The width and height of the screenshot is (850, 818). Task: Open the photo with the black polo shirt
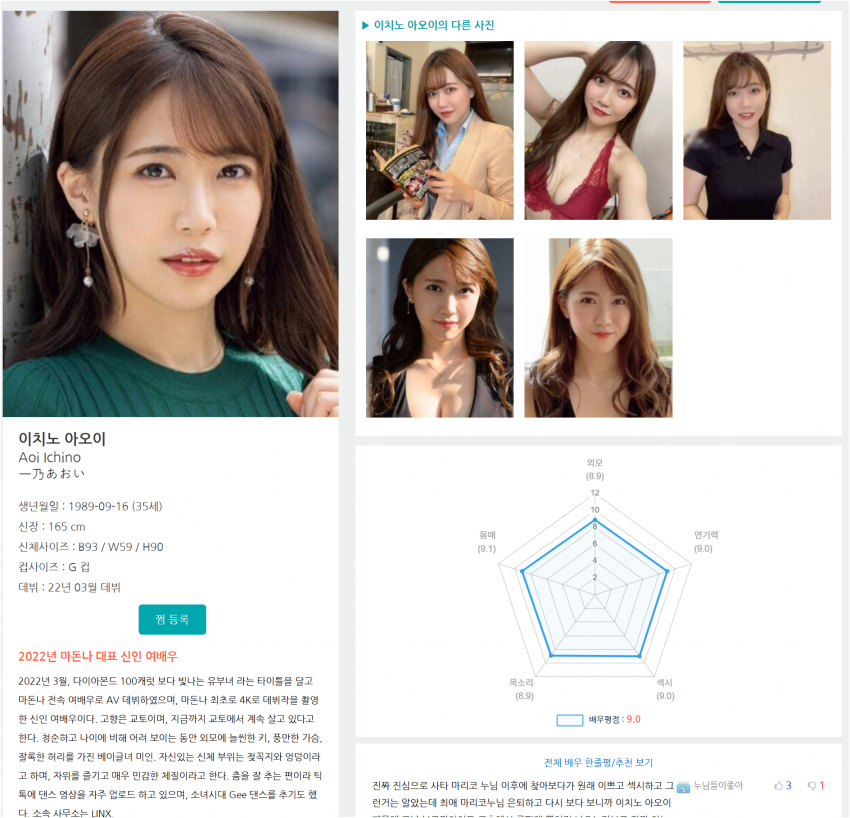pyautogui.click(x=756, y=130)
